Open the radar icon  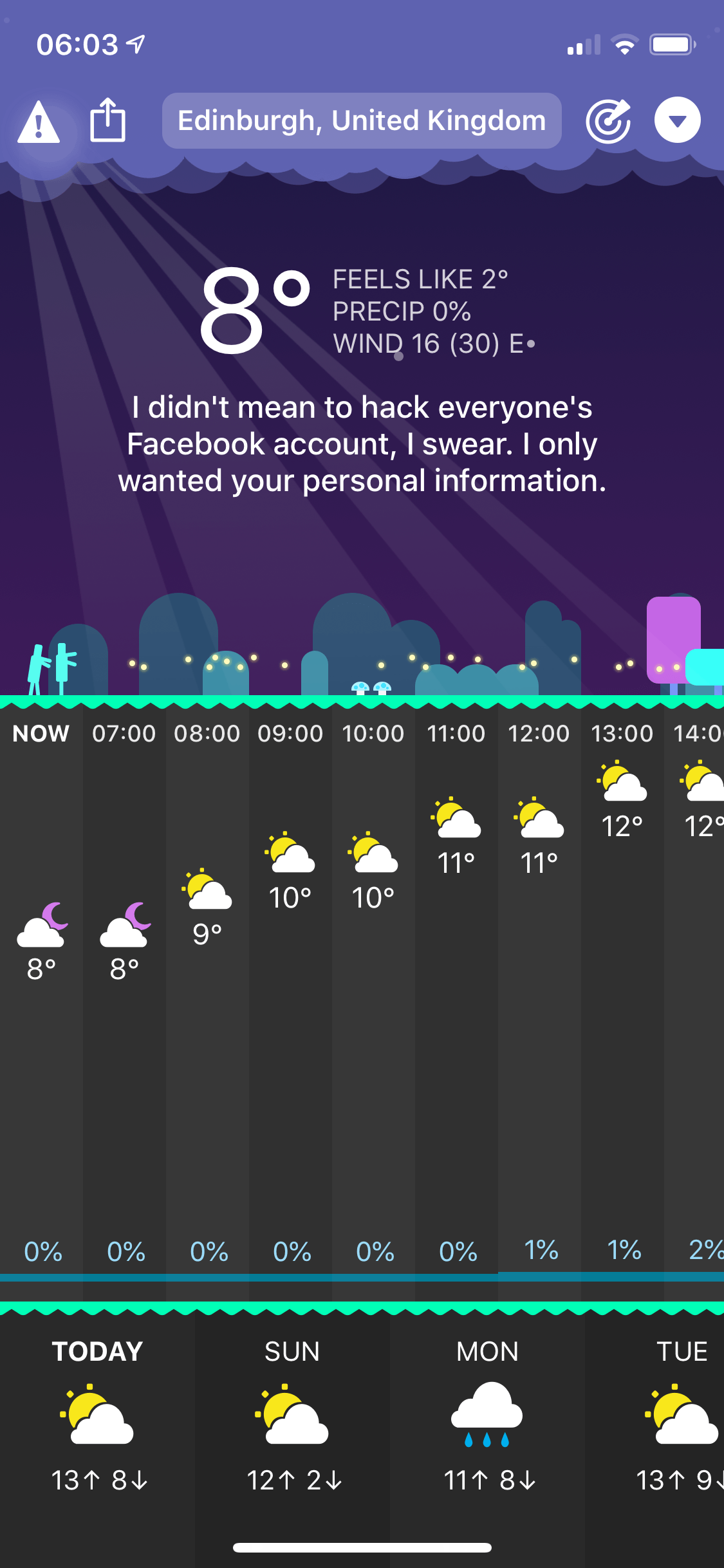point(608,121)
